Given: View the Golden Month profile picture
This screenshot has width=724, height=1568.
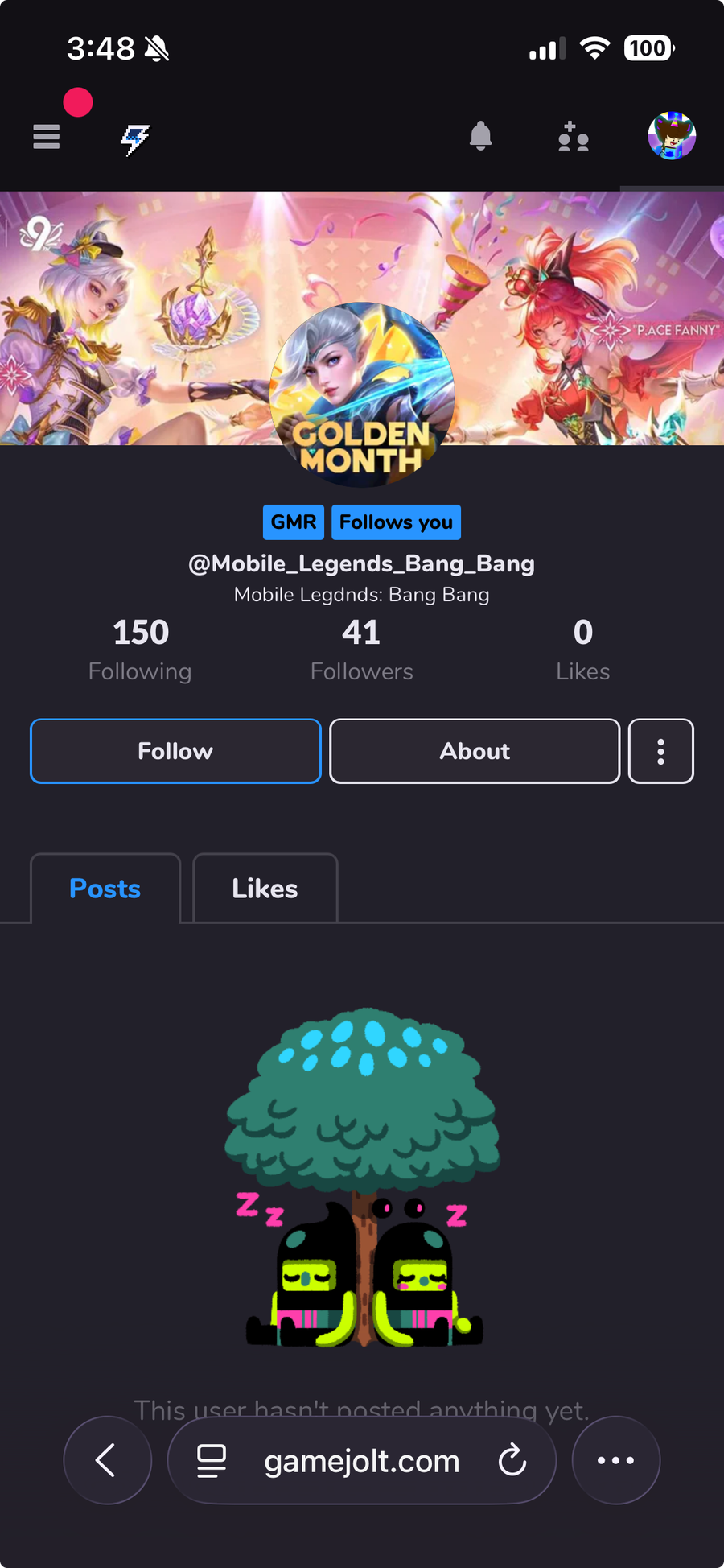Looking at the screenshot, I should [361, 394].
